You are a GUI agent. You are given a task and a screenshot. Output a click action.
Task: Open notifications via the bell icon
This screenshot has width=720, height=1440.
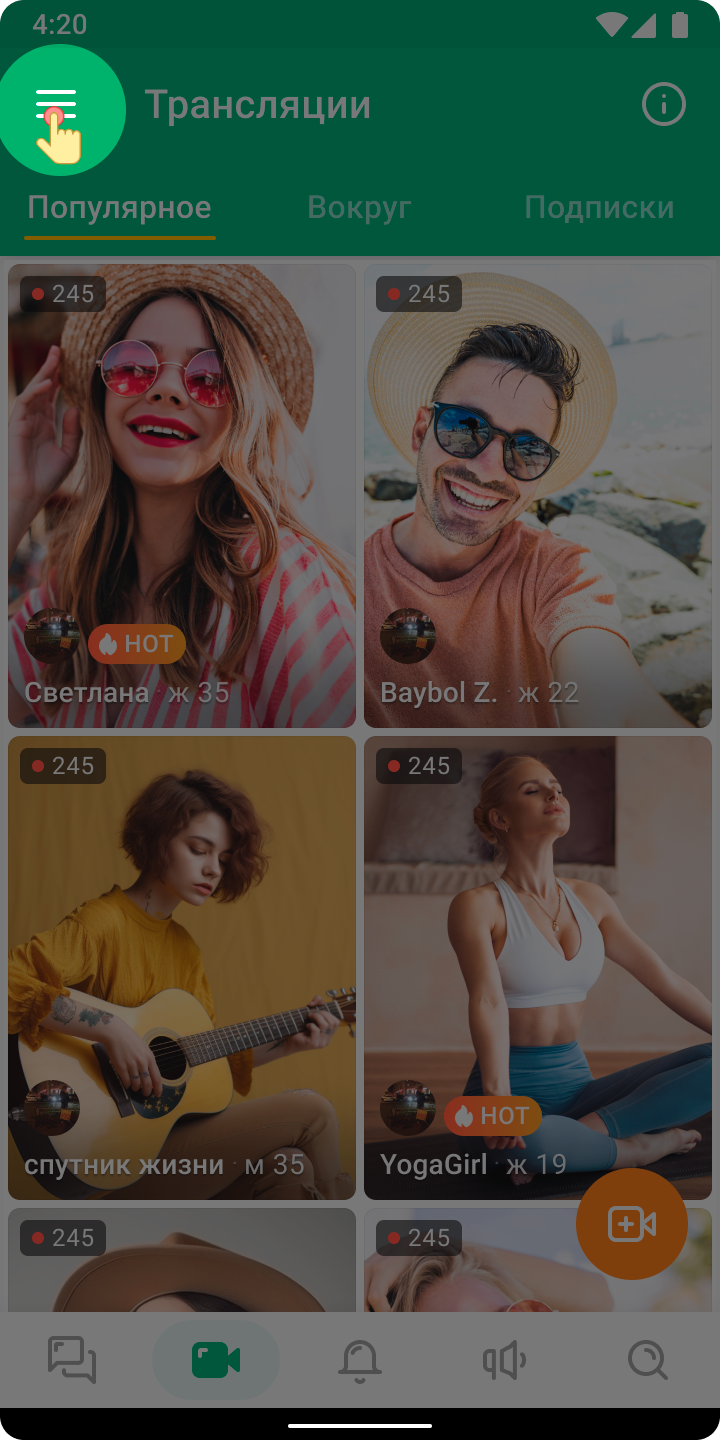pyautogui.click(x=360, y=1360)
